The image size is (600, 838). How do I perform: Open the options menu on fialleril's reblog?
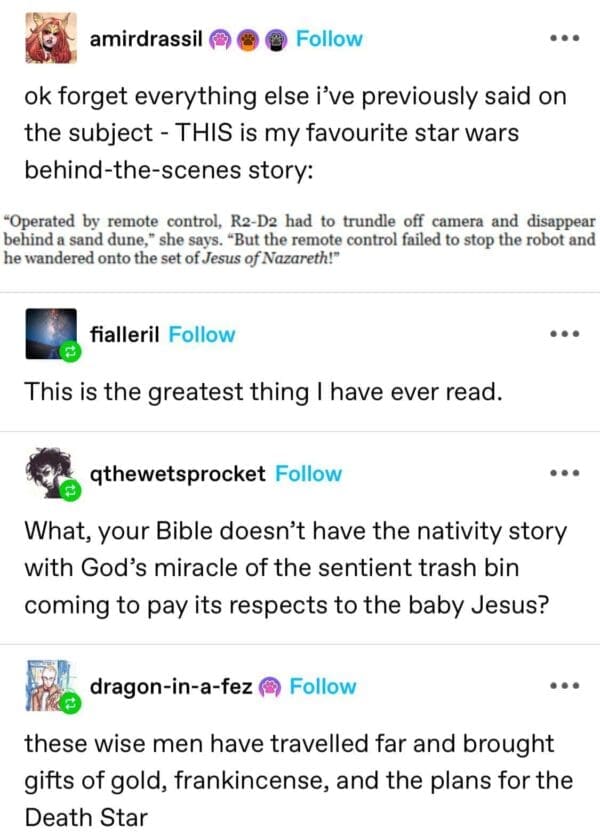tap(563, 335)
